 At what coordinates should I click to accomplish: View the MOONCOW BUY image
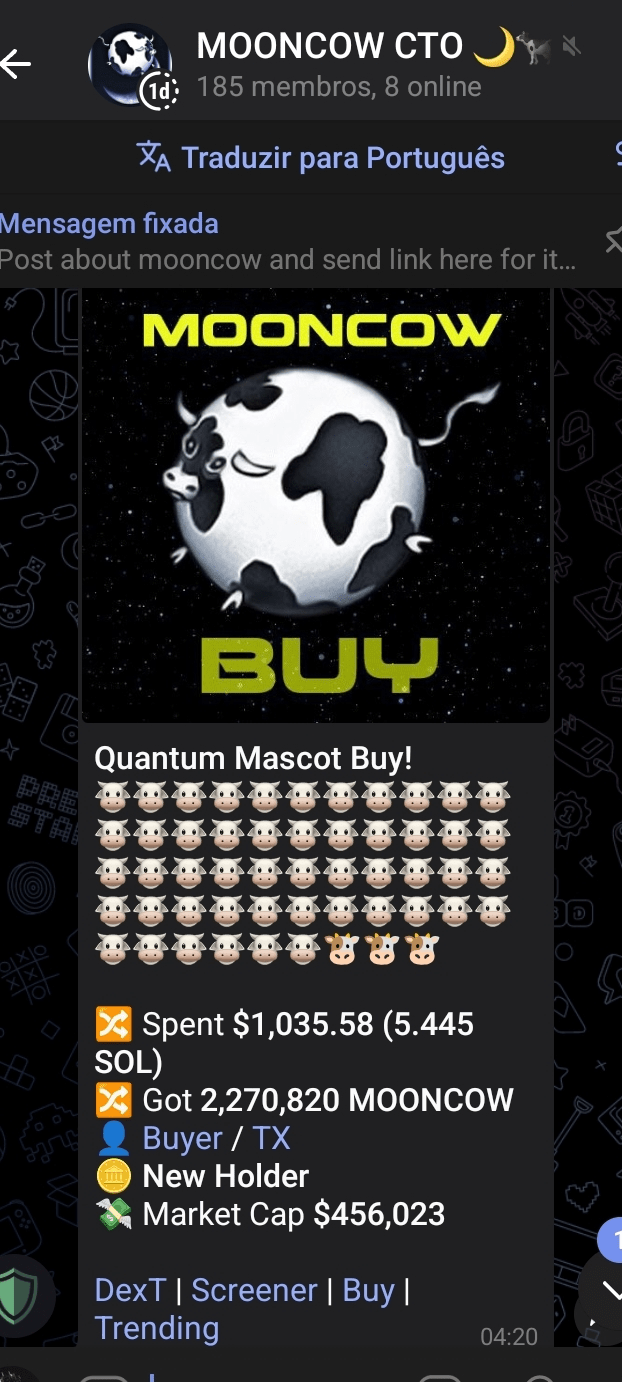(316, 505)
